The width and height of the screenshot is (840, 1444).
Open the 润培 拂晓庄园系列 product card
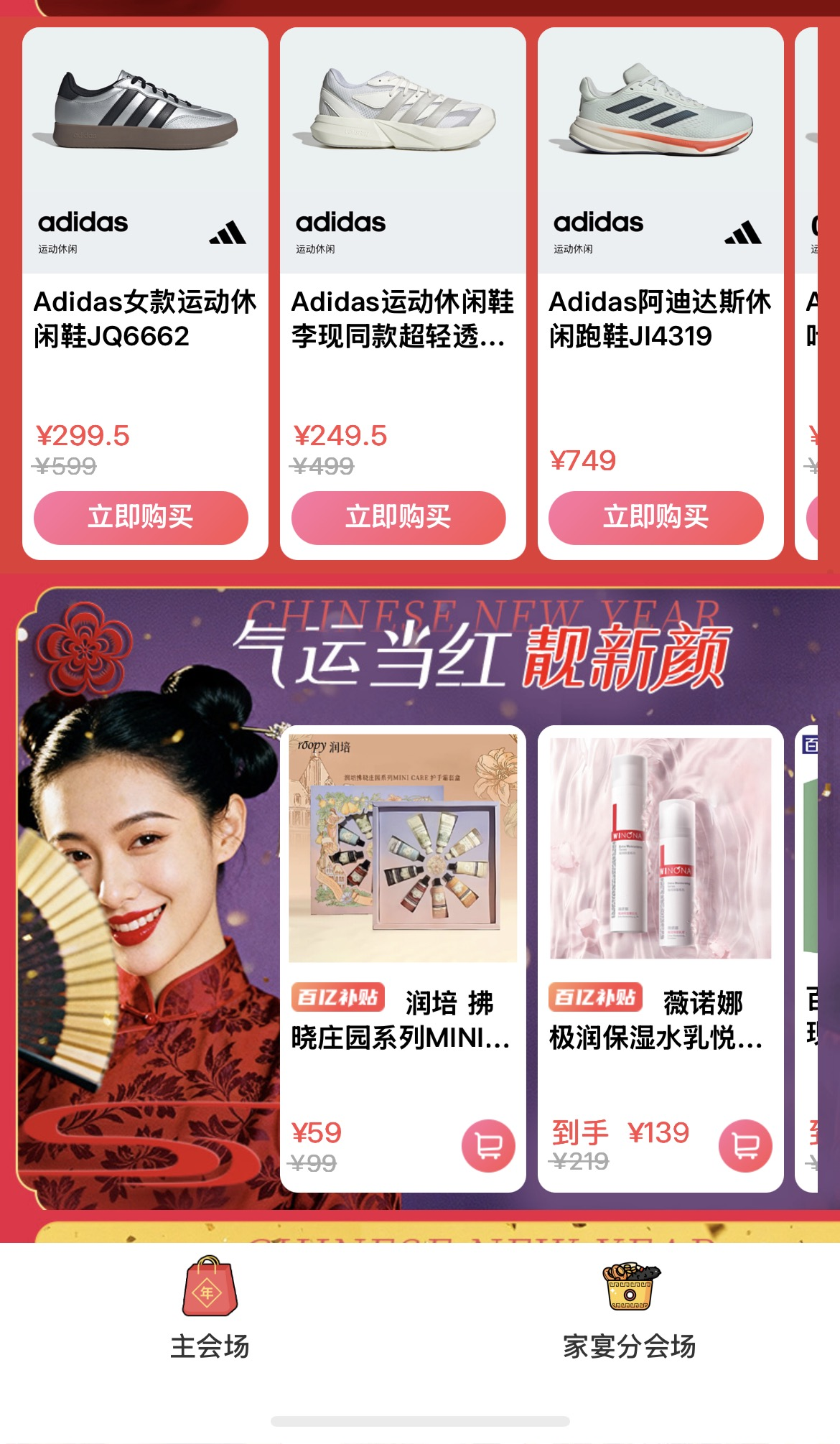[x=402, y=898]
